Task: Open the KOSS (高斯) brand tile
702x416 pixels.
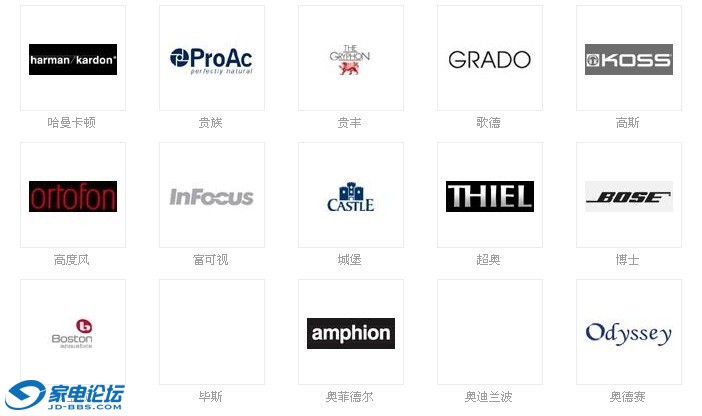Action: coord(628,59)
